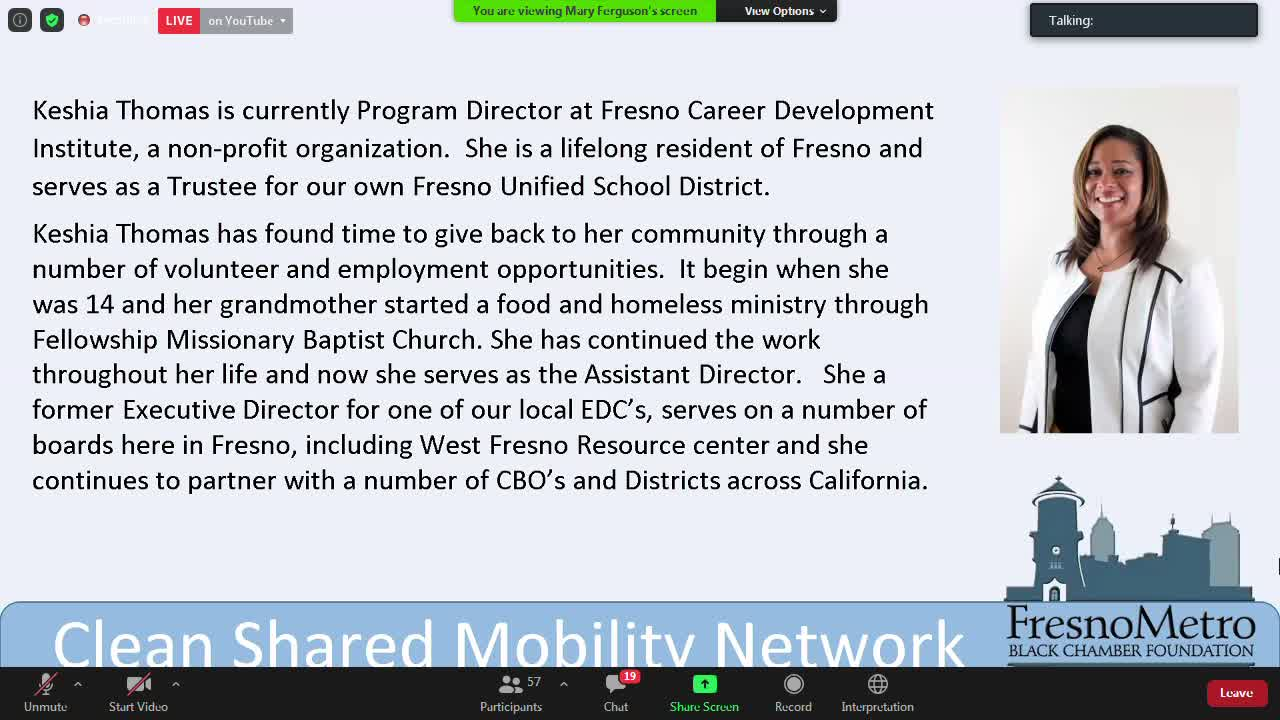Click the Share Screen button
The image size is (1280, 720).
704,692
